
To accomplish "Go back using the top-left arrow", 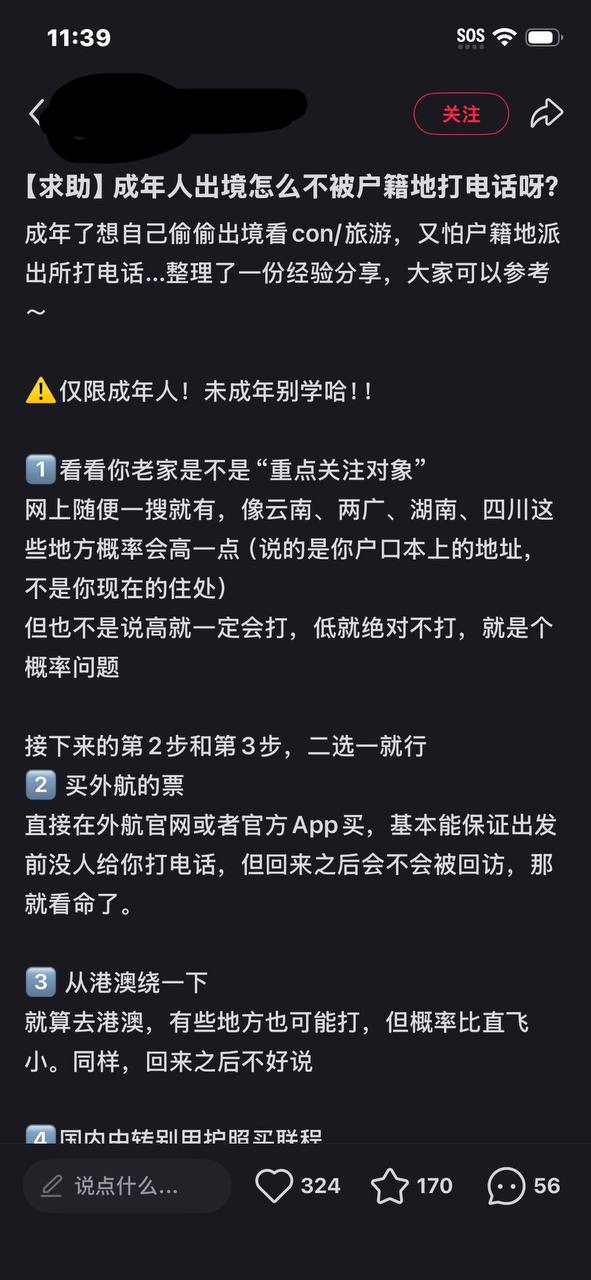I will 36,113.
